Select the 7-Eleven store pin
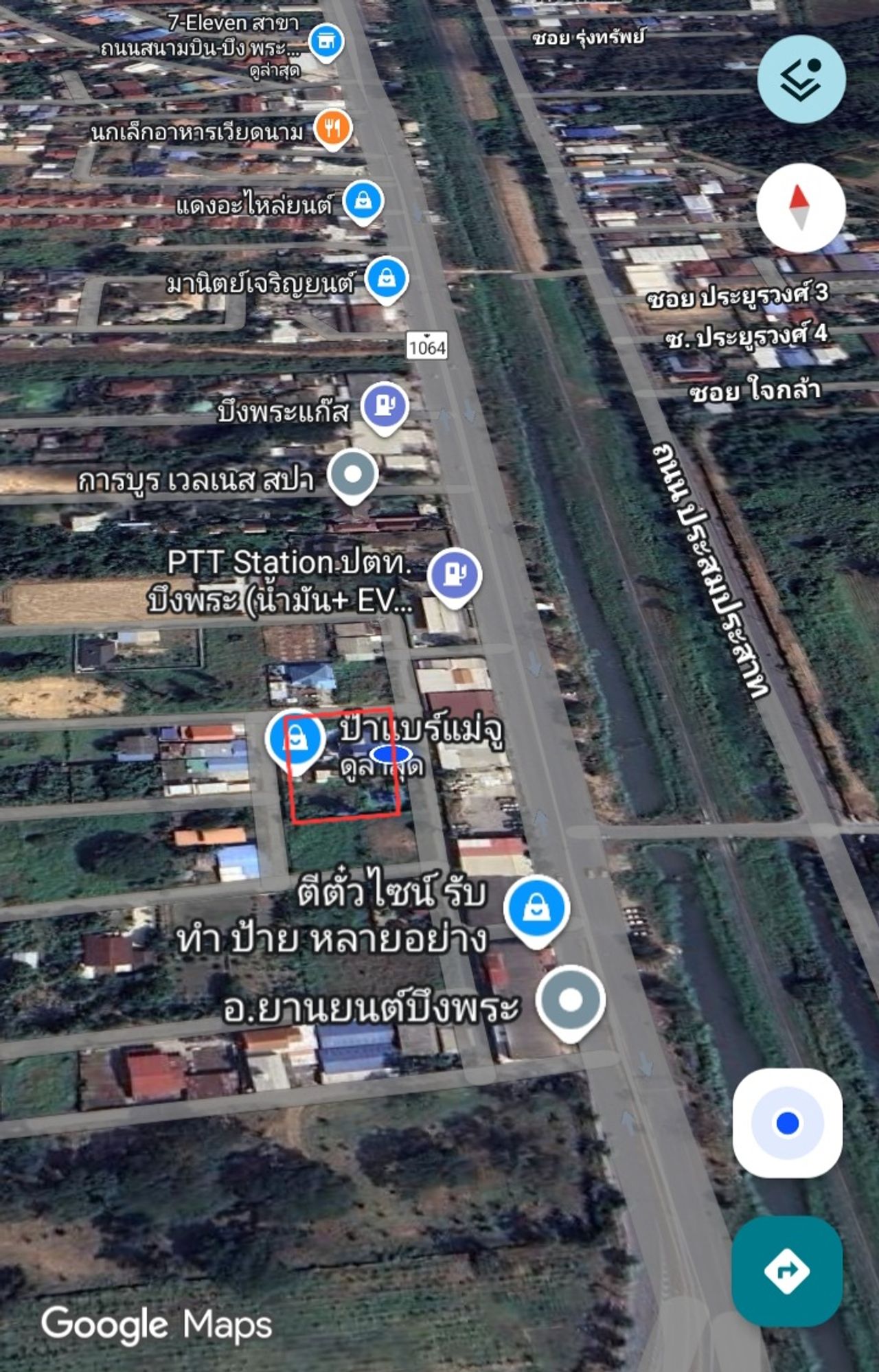 tap(326, 41)
